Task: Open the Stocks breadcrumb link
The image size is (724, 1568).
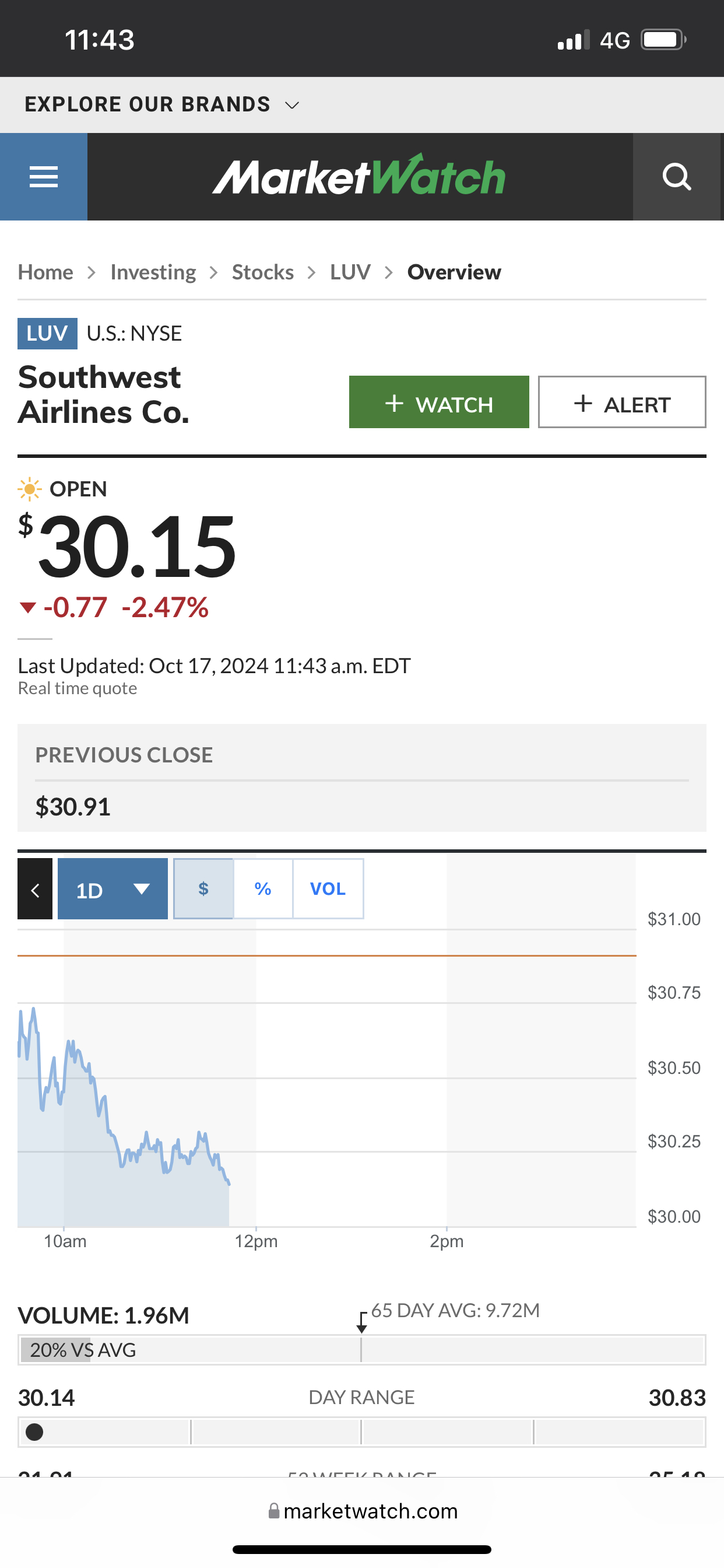Action: pos(263,272)
